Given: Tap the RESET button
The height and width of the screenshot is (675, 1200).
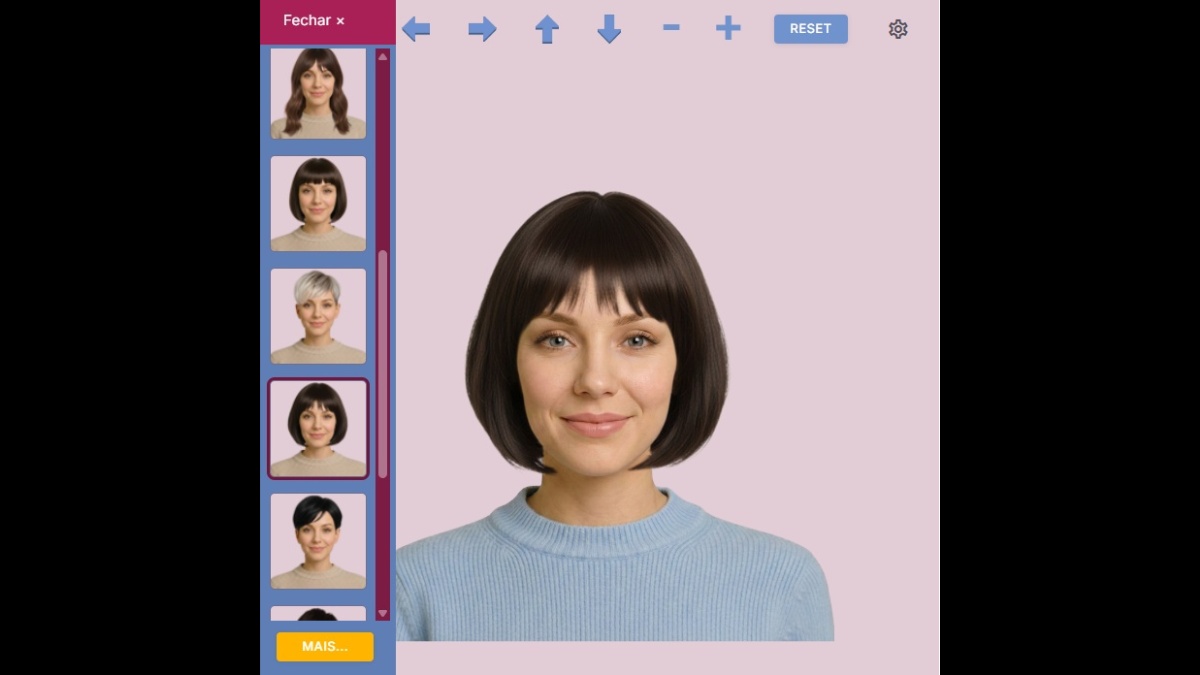Looking at the screenshot, I should (x=811, y=29).
